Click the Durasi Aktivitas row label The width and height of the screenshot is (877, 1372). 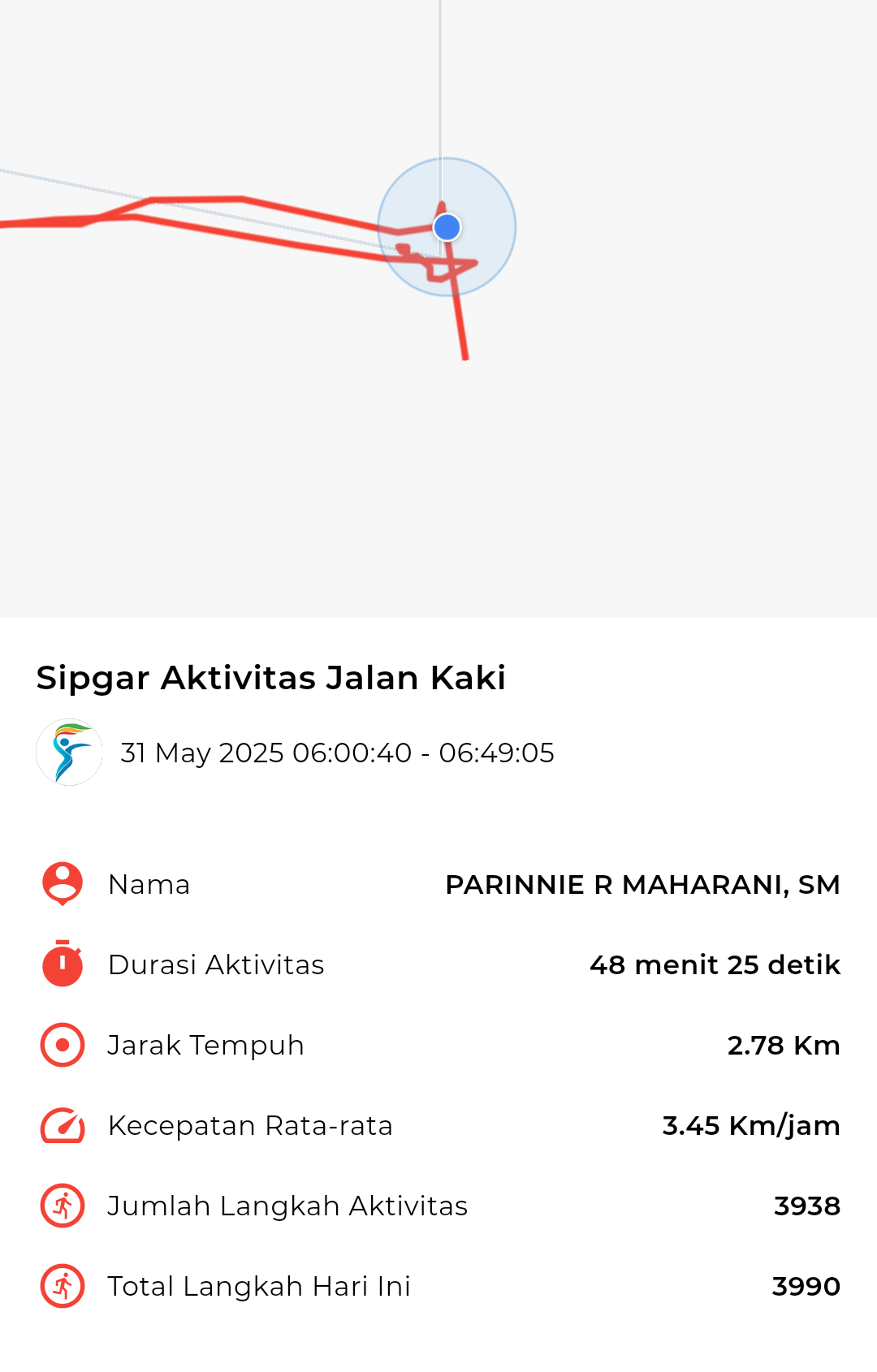click(216, 965)
